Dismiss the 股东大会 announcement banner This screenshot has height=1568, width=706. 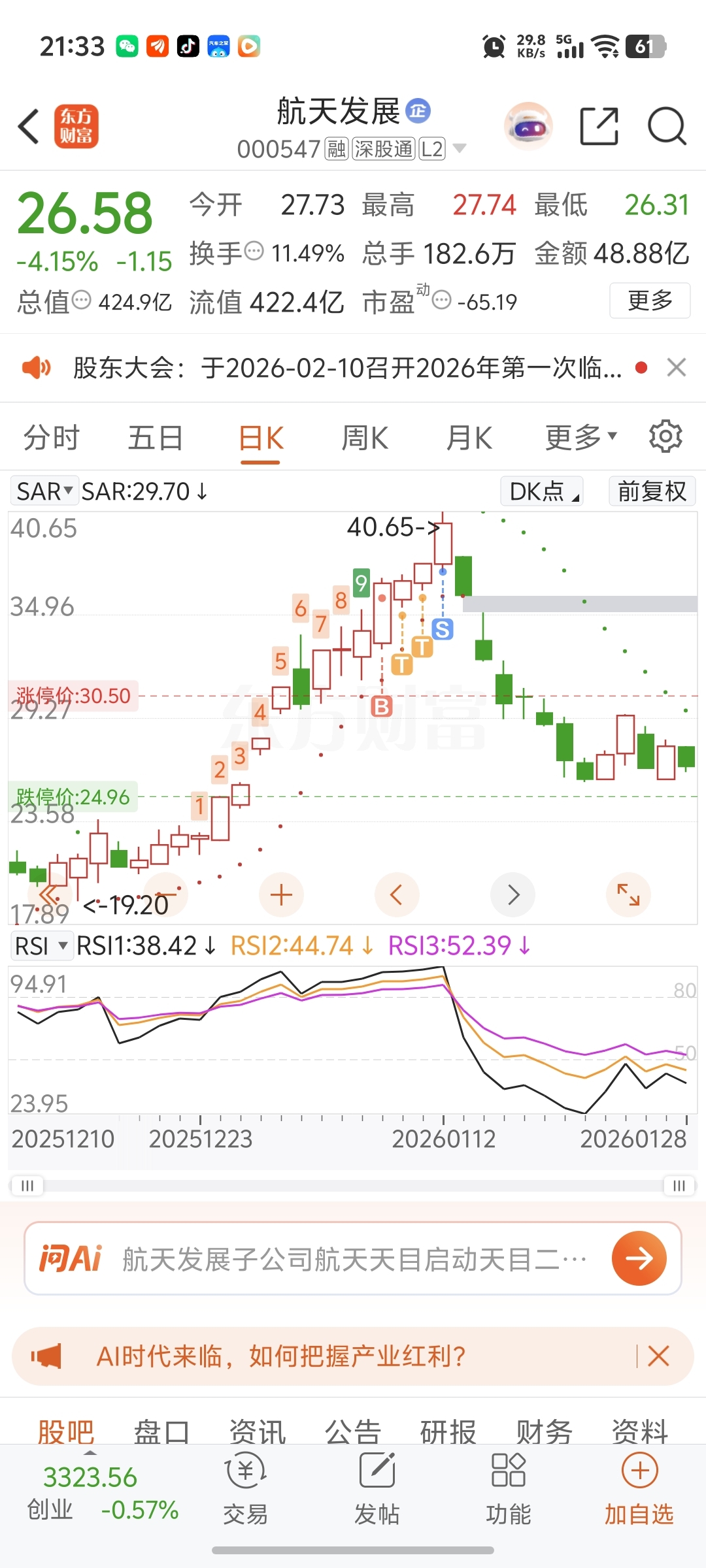point(676,368)
